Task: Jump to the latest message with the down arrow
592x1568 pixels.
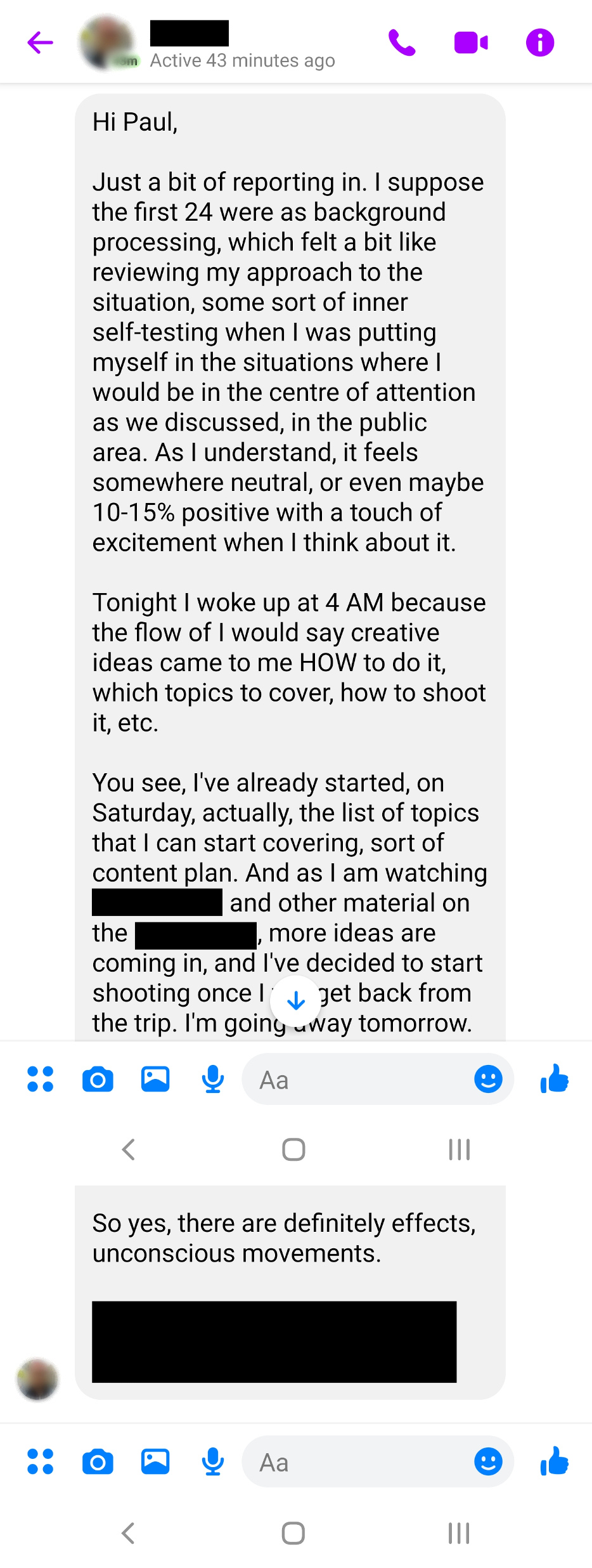Action: click(x=295, y=1002)
